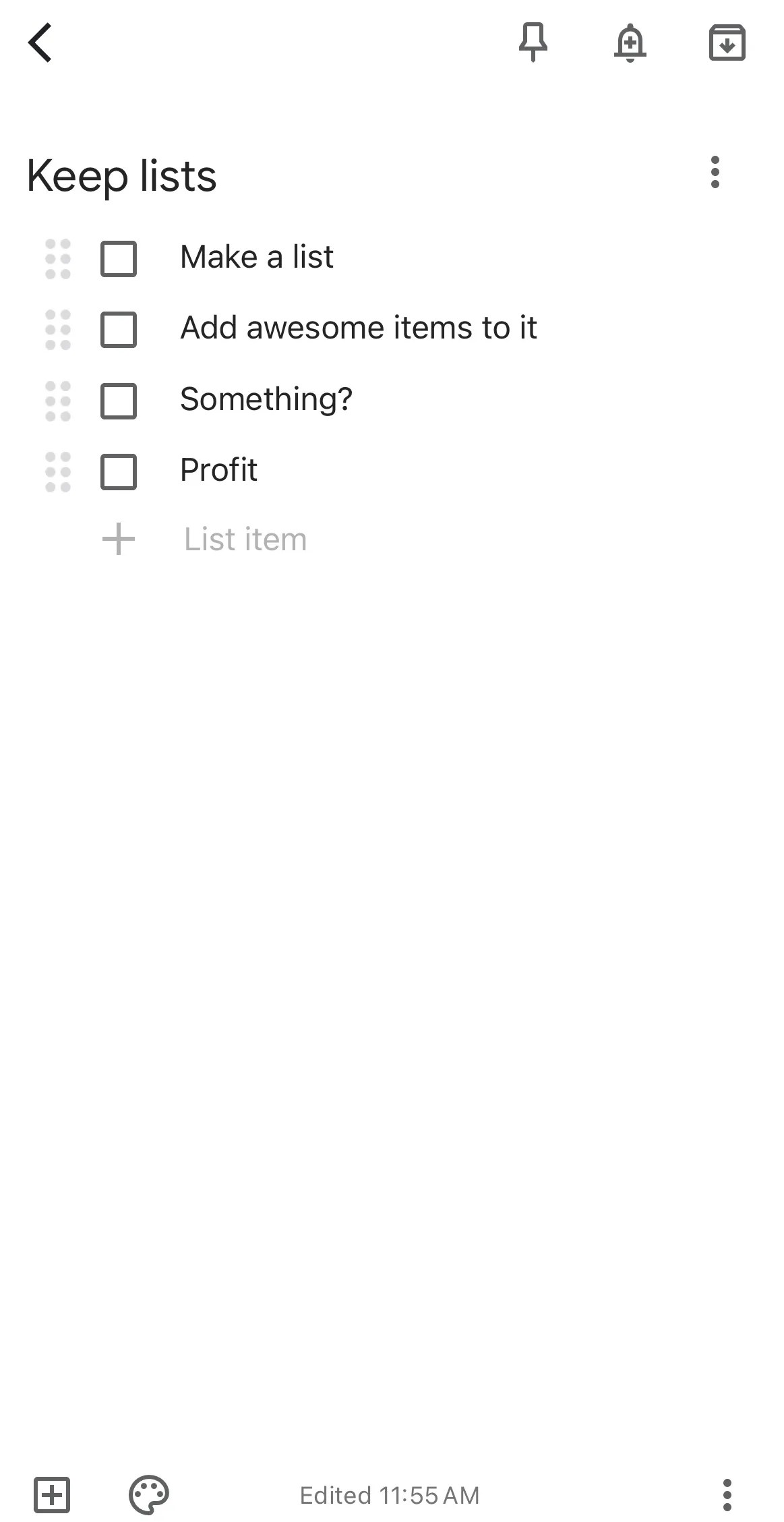
Task: Add a reminder to this note
Action: 631,42
